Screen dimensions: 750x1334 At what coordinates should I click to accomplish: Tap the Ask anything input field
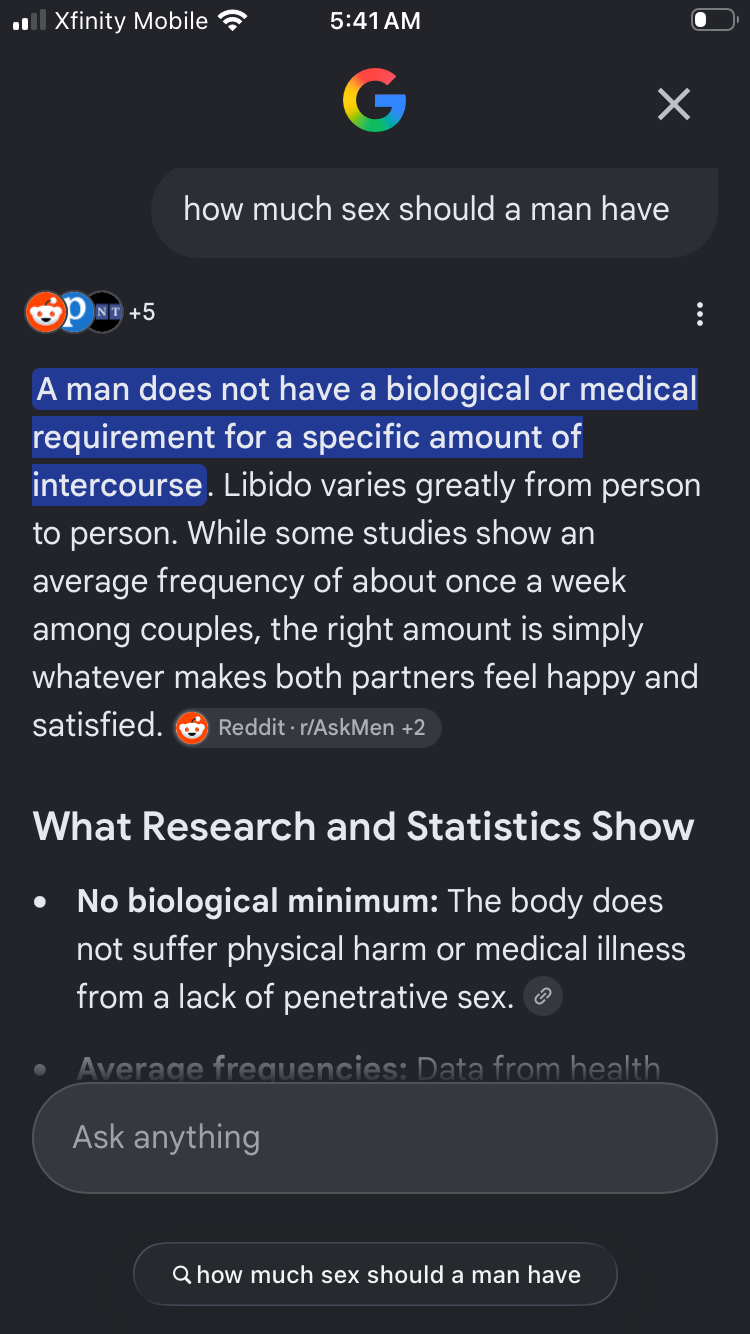click(x=374, y=1137)
